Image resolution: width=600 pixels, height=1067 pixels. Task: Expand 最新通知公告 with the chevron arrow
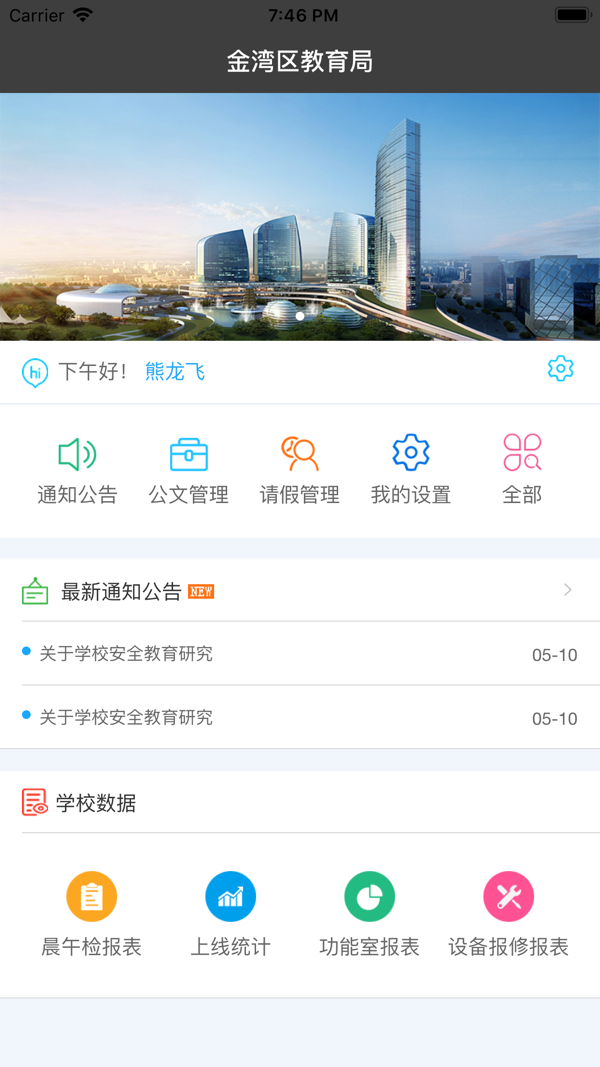click(567, 590)
